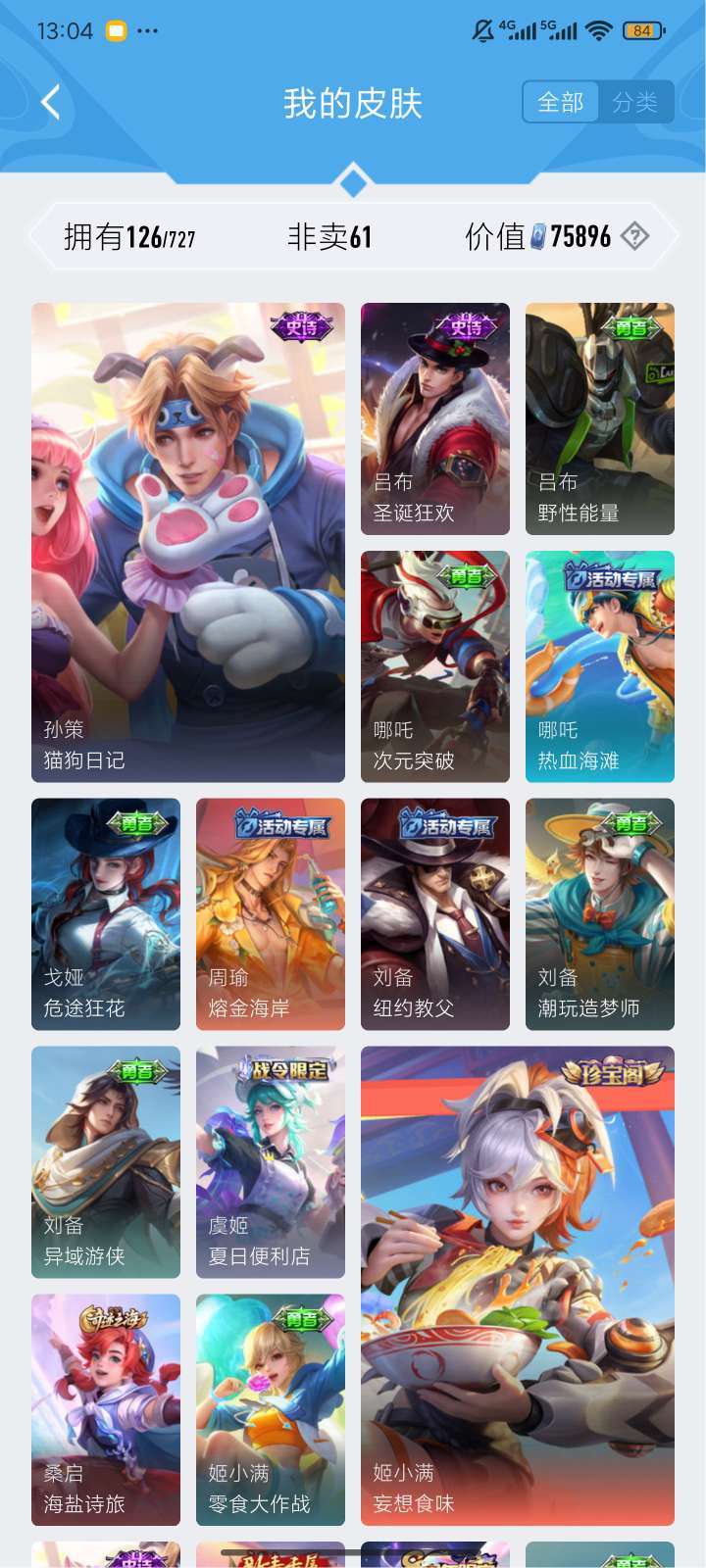Switch to the 分类 tab
The height and width of the screenshot is (1568, 706).
tap(634, 102)
